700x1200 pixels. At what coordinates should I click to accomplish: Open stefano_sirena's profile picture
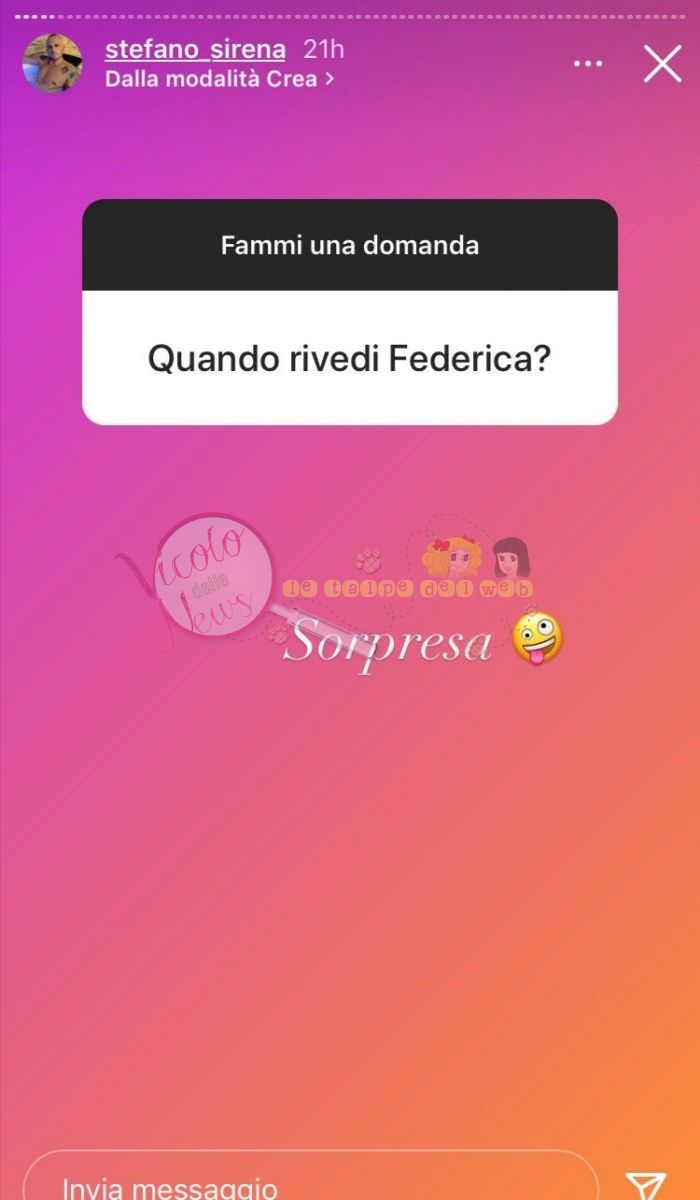[x=52, y=64]
